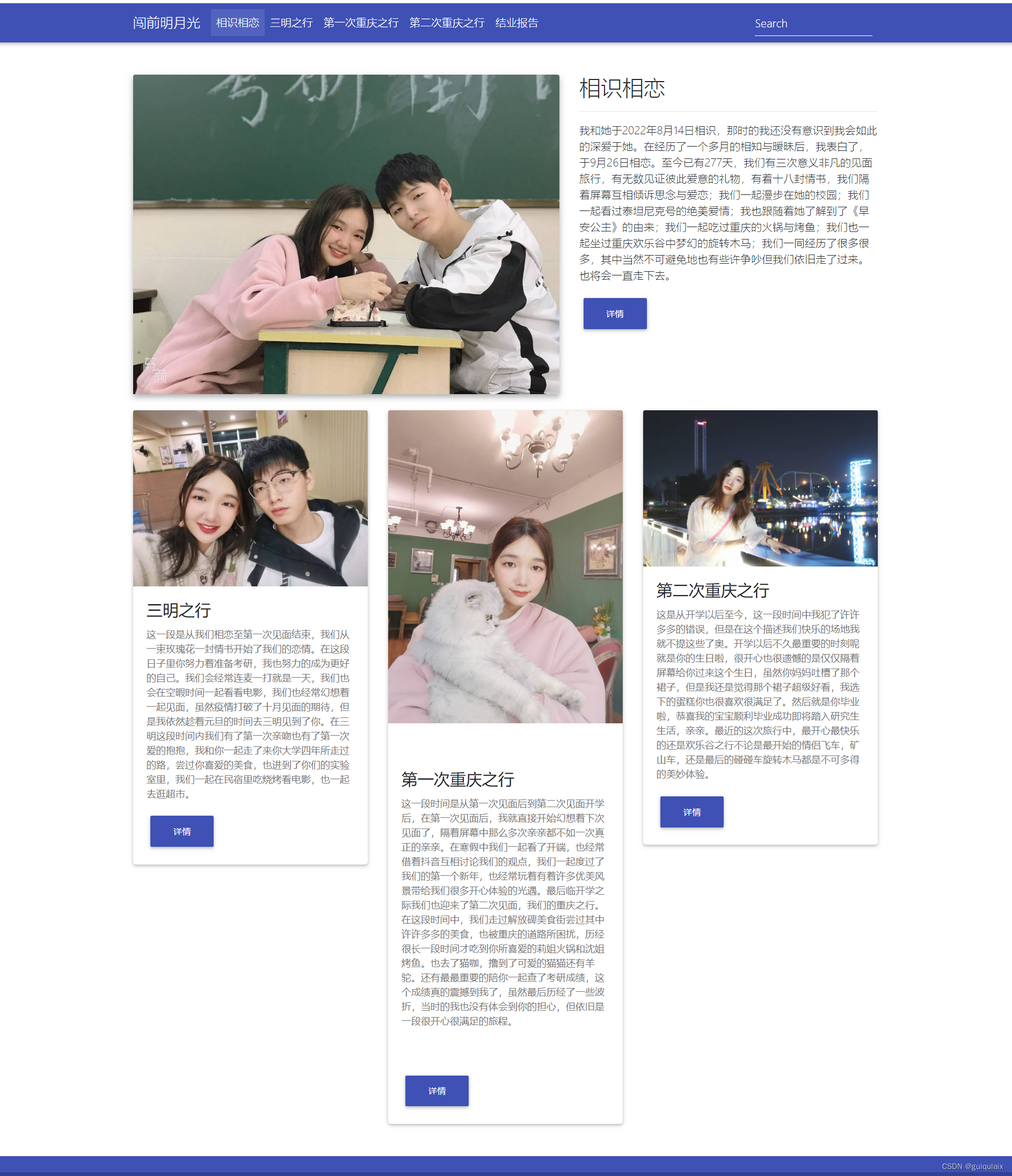This screenshot has height=1176, width=1012.
Task: Click 详情 in the 第二次重庆之行 card
Action: pyautogui.click(x=691, y=811)
